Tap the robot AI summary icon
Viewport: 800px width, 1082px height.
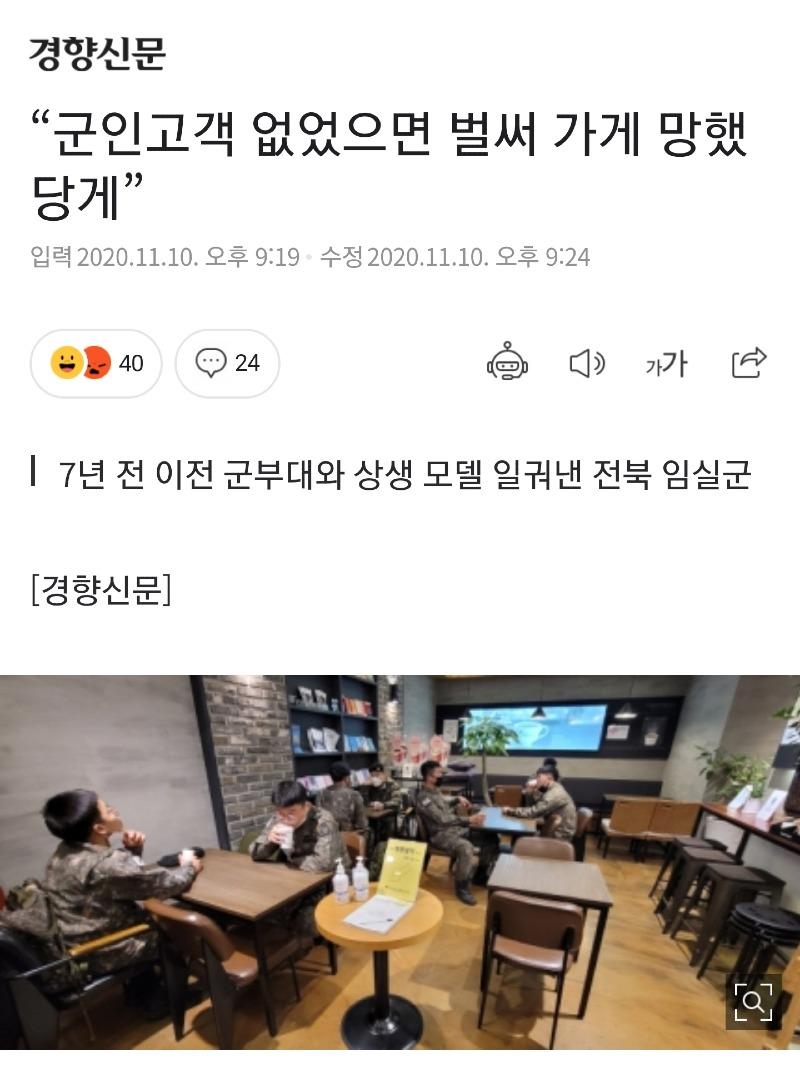tap(507, 362)
